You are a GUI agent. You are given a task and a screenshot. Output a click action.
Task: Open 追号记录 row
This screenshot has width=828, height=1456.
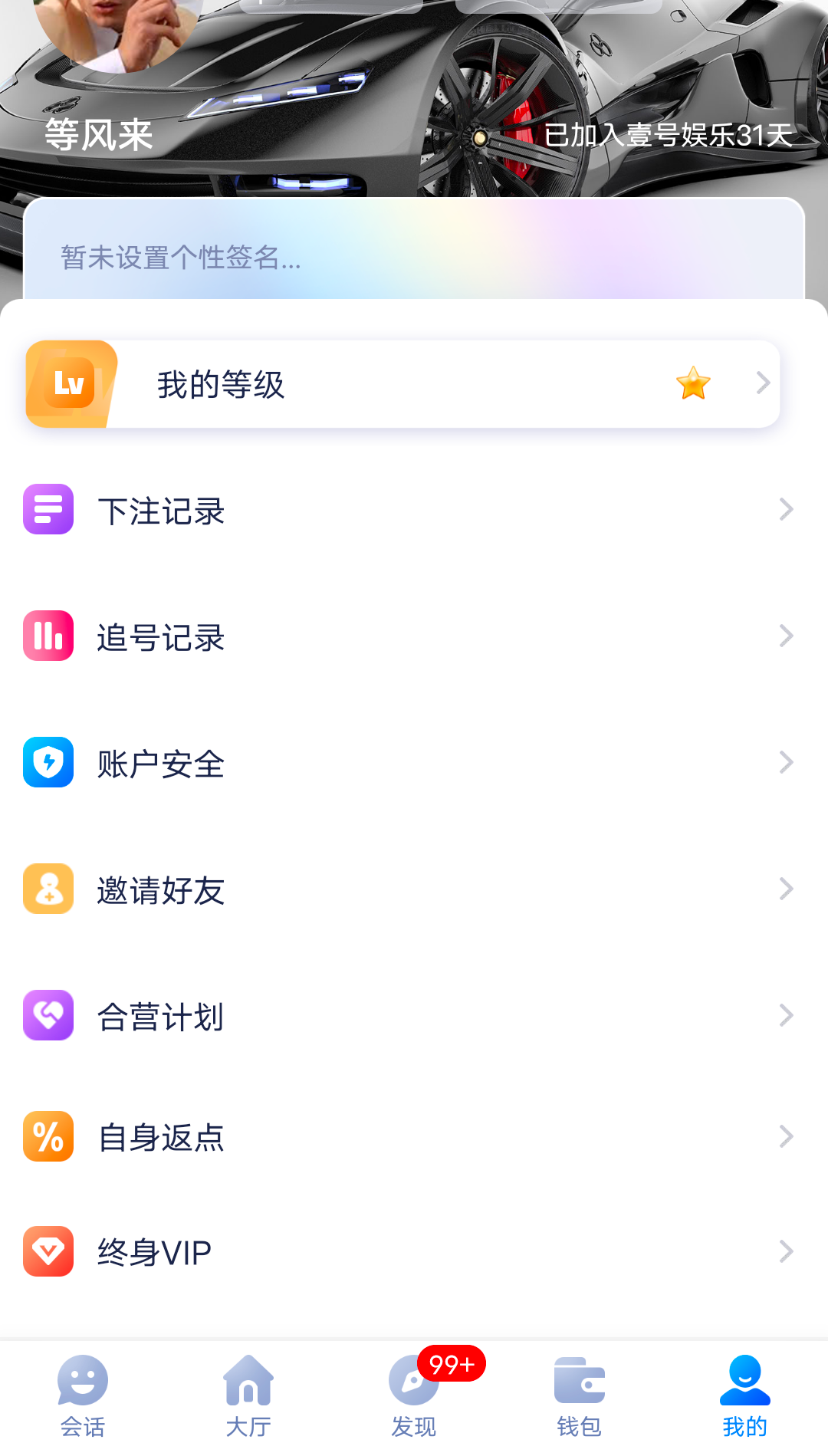[406, 636]
